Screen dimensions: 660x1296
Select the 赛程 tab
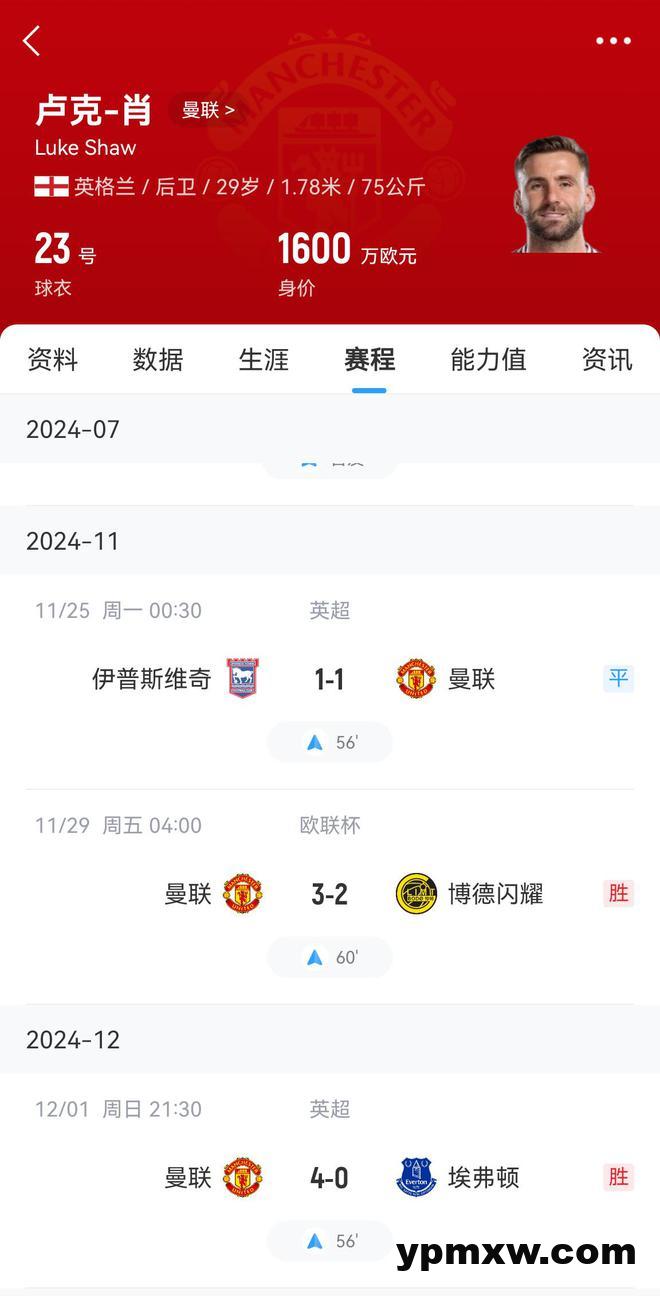pyautogui.click(x=369, y=360)
